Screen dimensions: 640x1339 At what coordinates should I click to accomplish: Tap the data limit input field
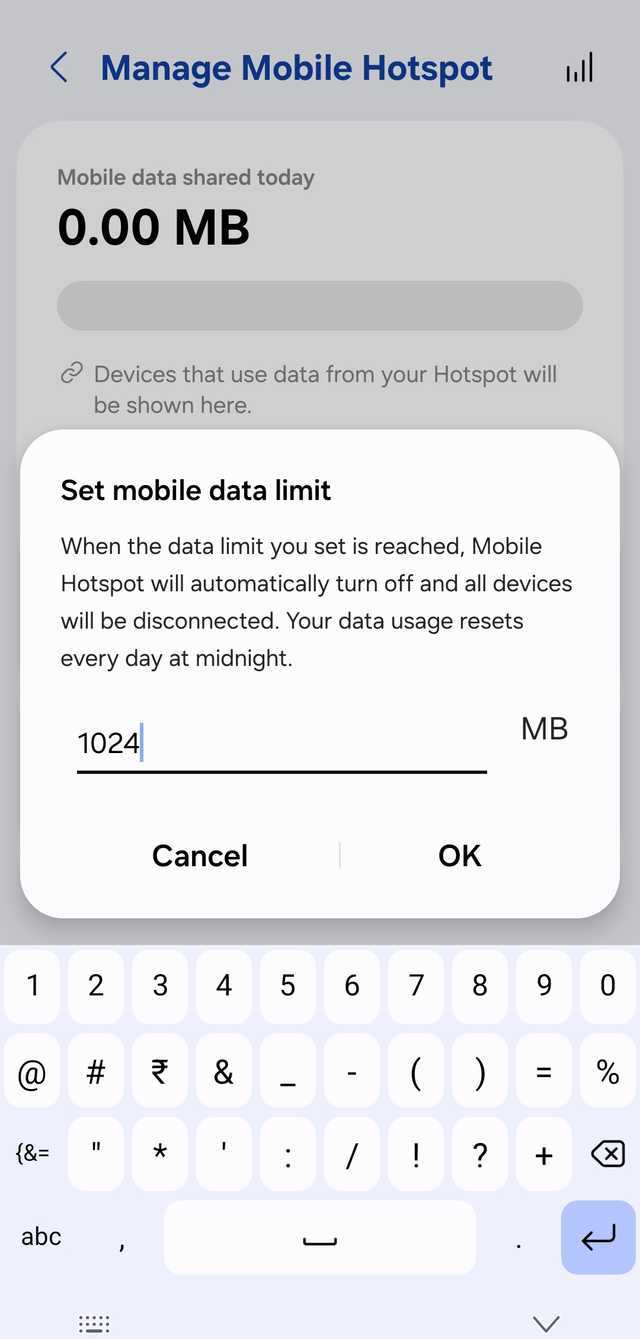(x=281, y=743)
